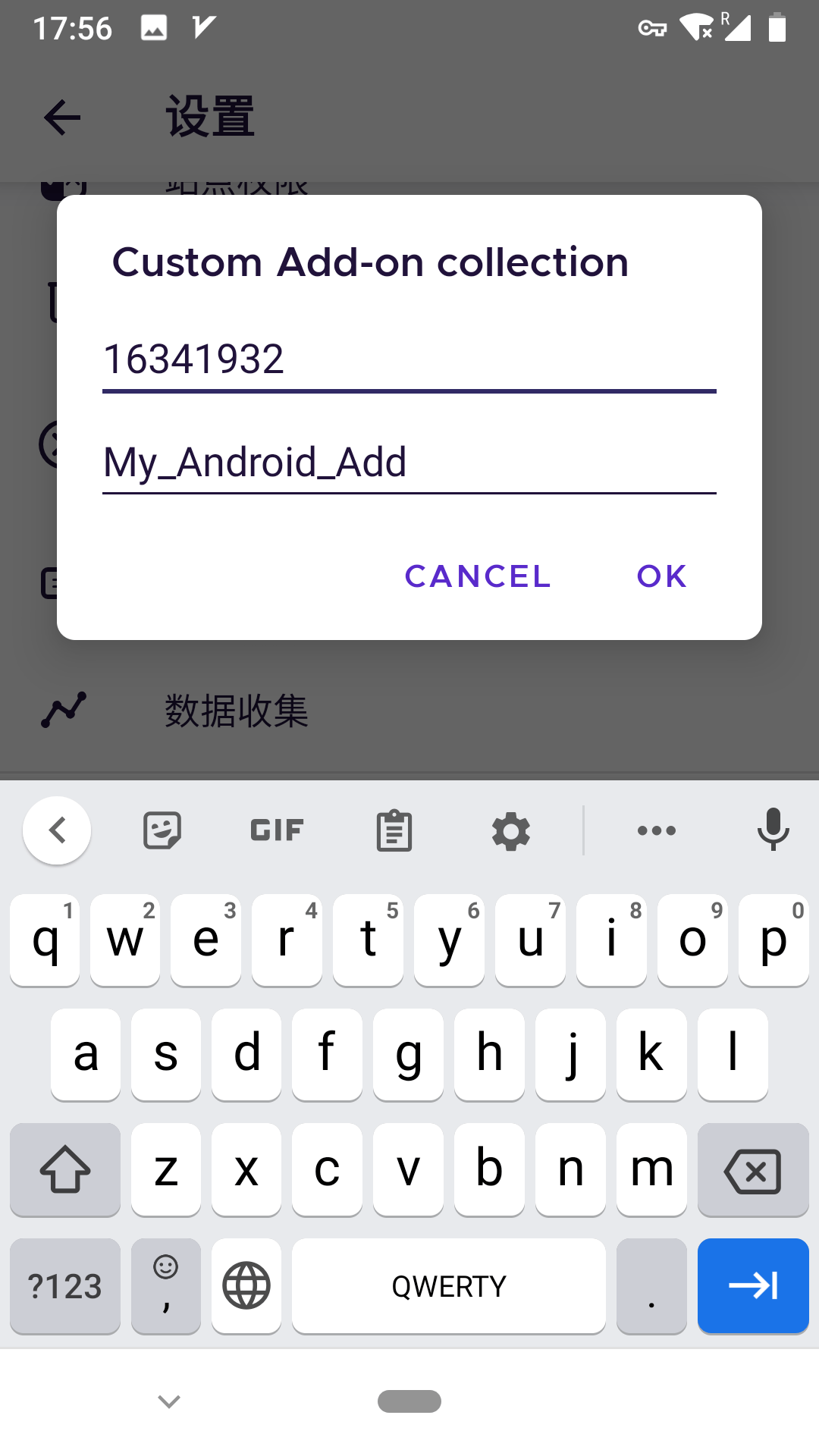
Task: Tap the back arrow on 设置 screen
Action: tap(61, 117)
